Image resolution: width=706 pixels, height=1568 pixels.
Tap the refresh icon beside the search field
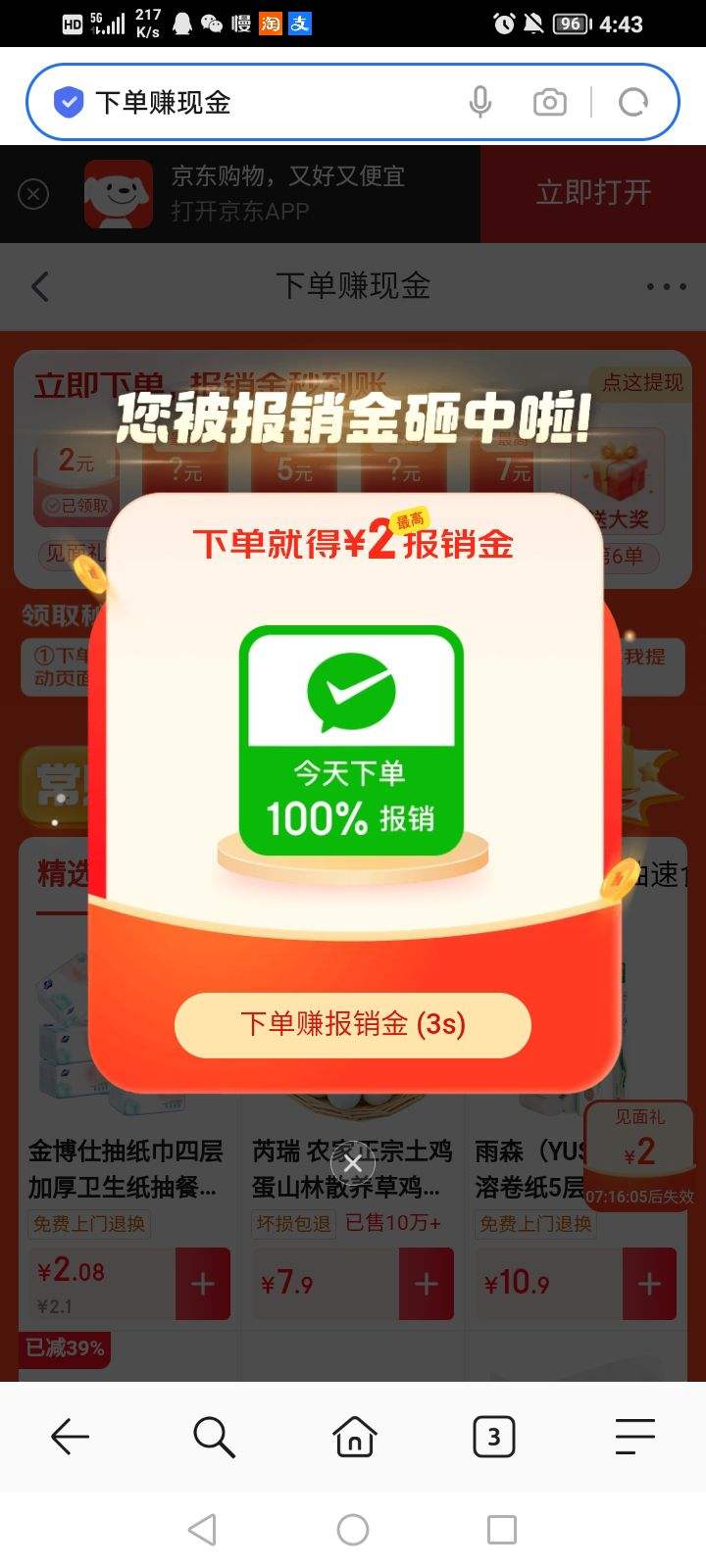pyautogui.click(x=633, y=101)
